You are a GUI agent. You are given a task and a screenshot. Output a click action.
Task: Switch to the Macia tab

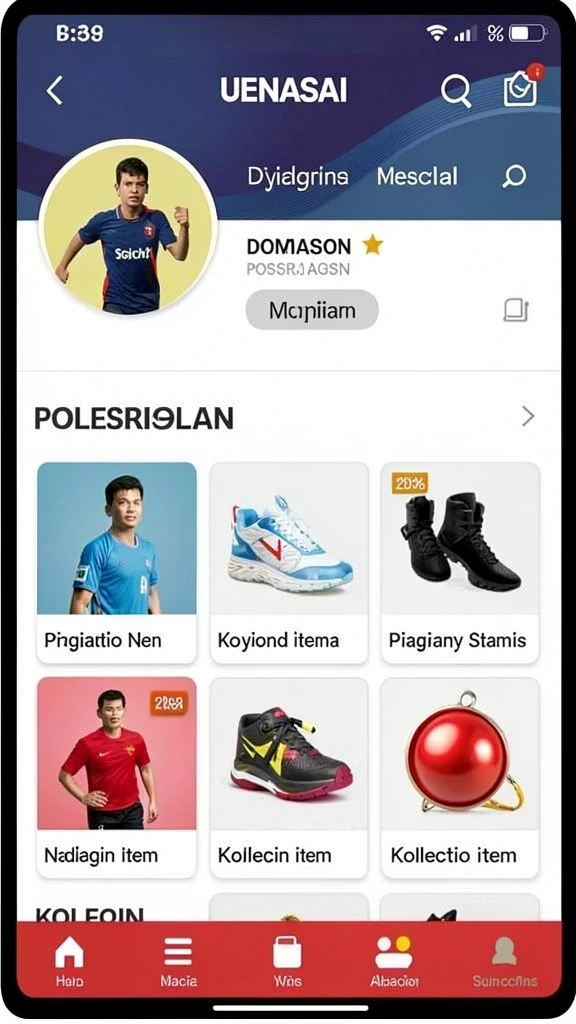(178, 961)
